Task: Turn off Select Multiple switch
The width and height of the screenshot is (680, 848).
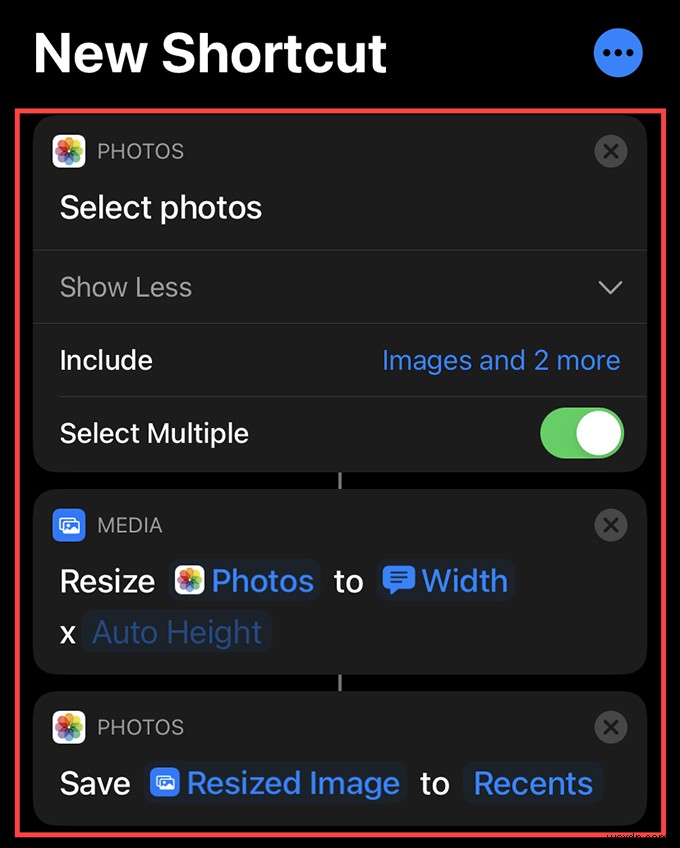Action: point(582,433)
